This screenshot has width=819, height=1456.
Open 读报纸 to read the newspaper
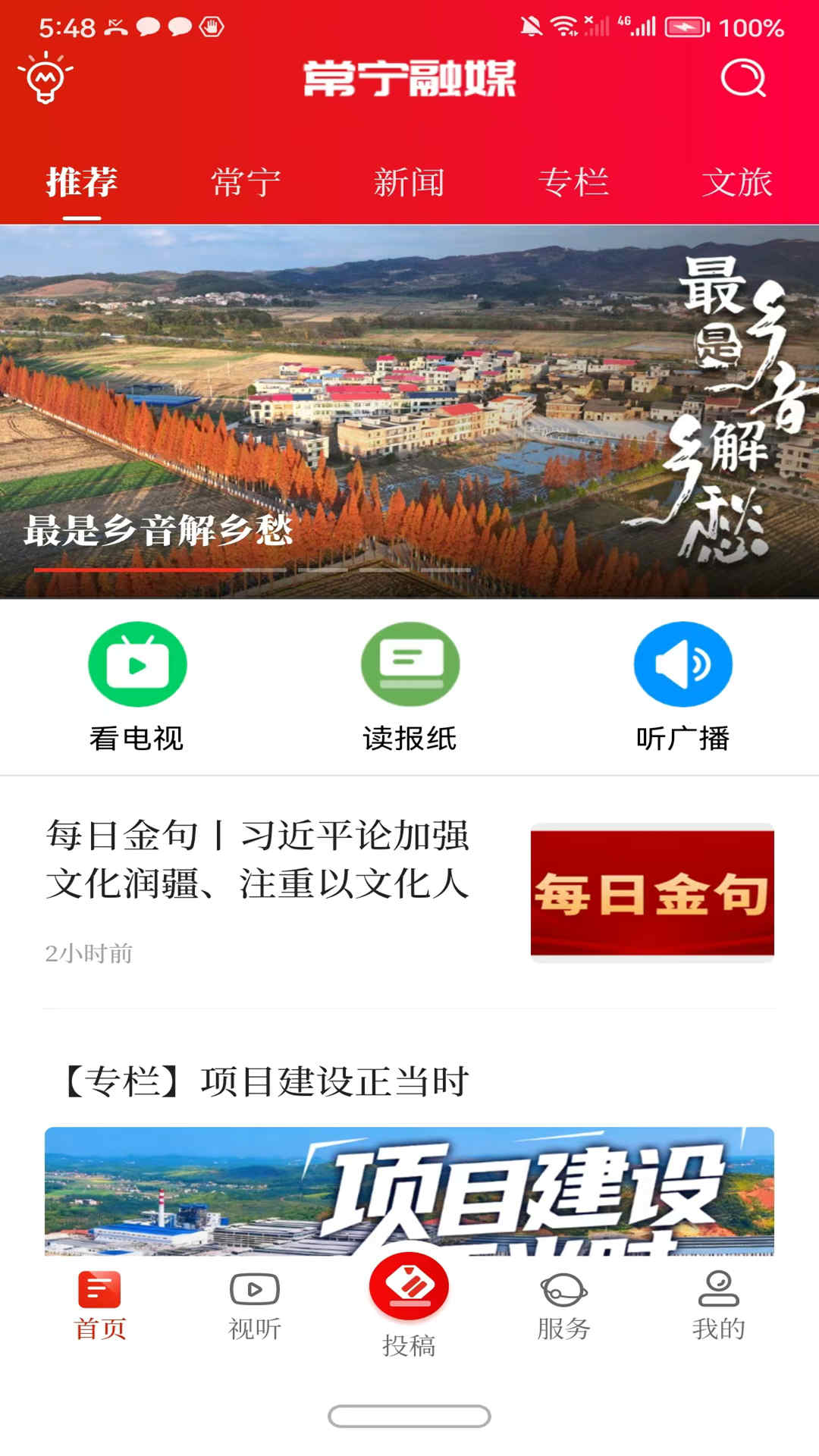tap(409, 682)
